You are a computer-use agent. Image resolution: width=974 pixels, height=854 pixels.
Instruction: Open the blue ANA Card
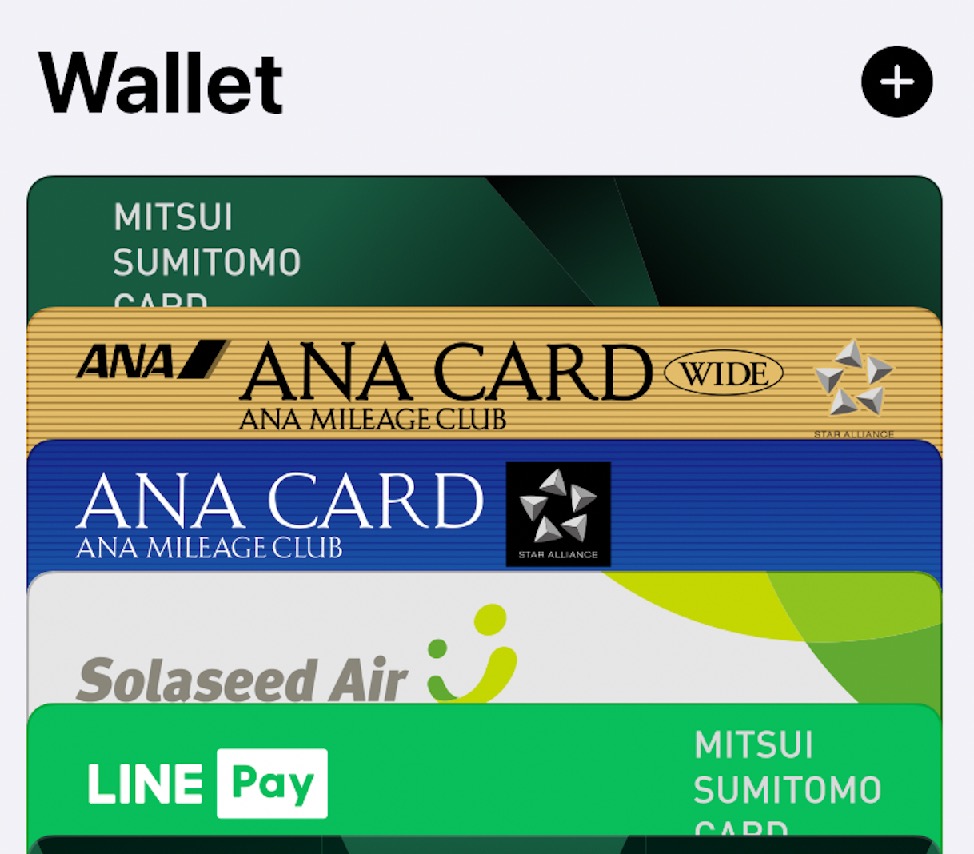(x=484, y=506)
